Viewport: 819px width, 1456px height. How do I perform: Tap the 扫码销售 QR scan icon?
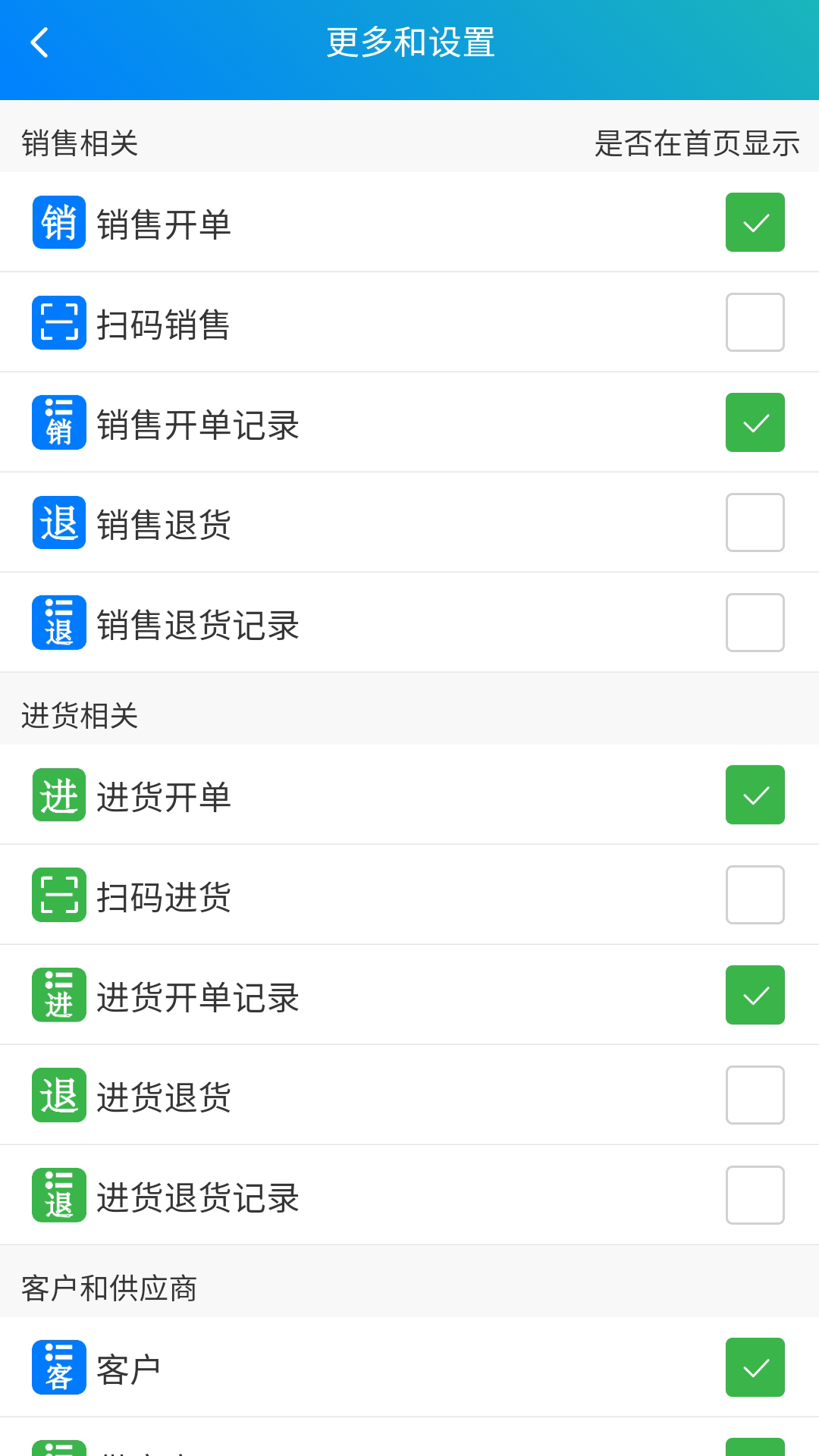(58, 322)
